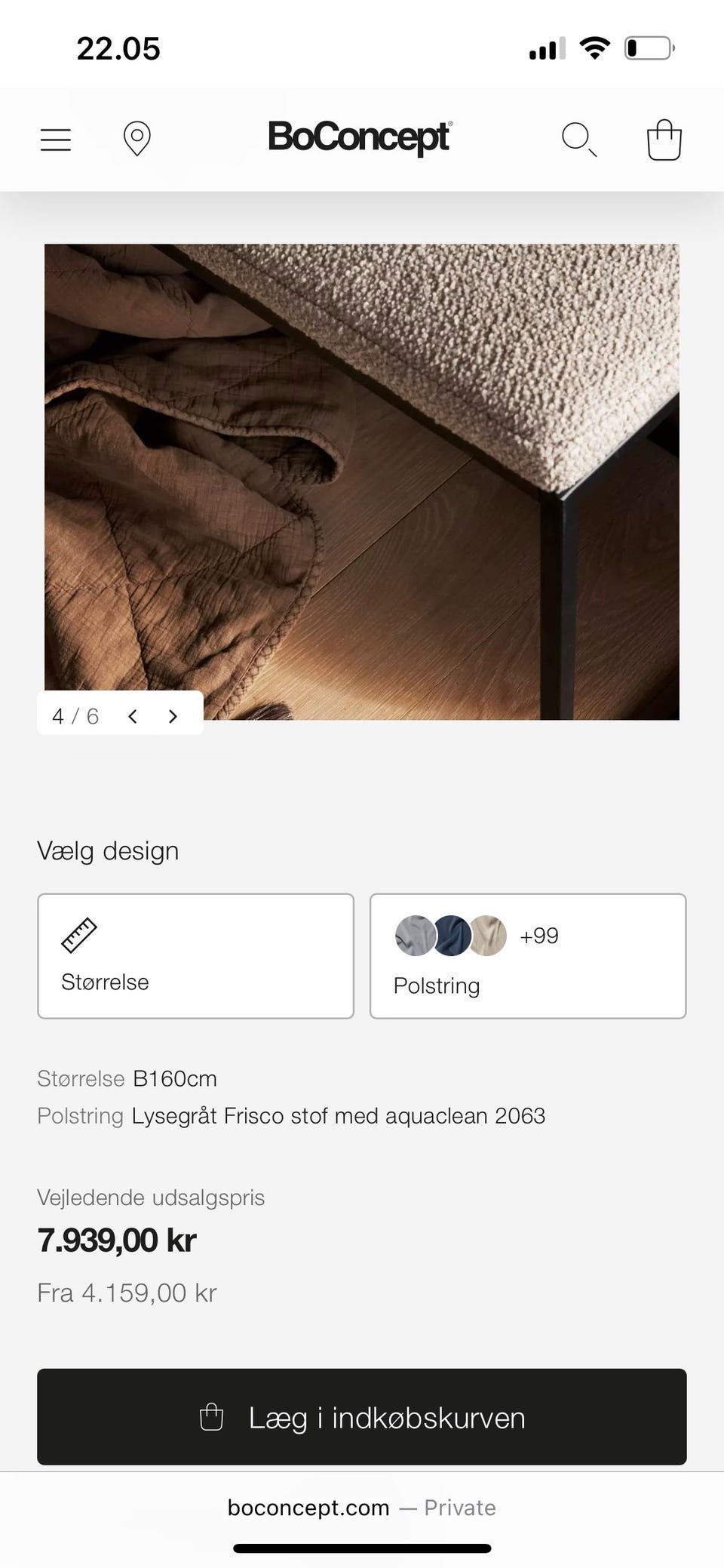
Task: Open the store locator pin icon
Action: (137, 139)
